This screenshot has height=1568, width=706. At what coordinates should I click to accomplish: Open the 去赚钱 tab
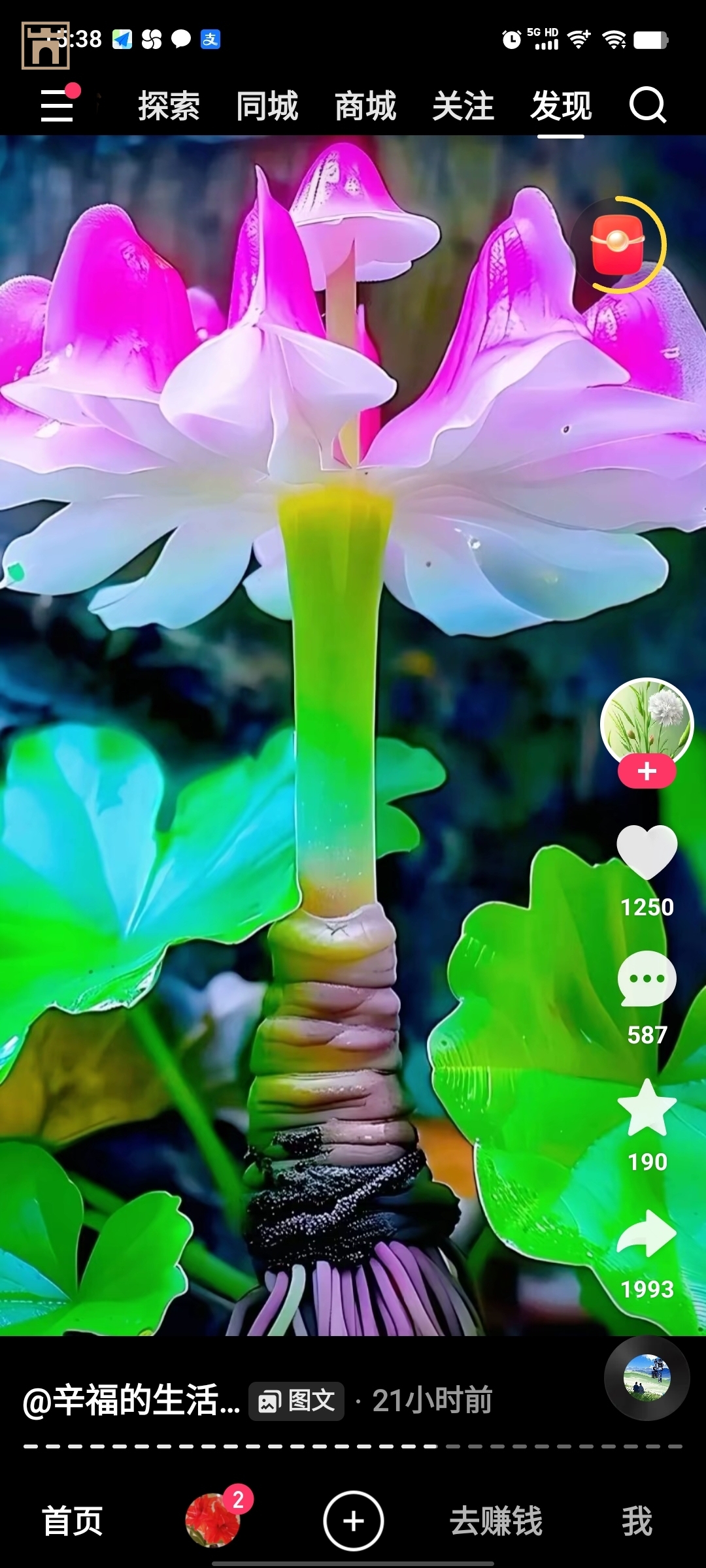[x=496, y=1521]
